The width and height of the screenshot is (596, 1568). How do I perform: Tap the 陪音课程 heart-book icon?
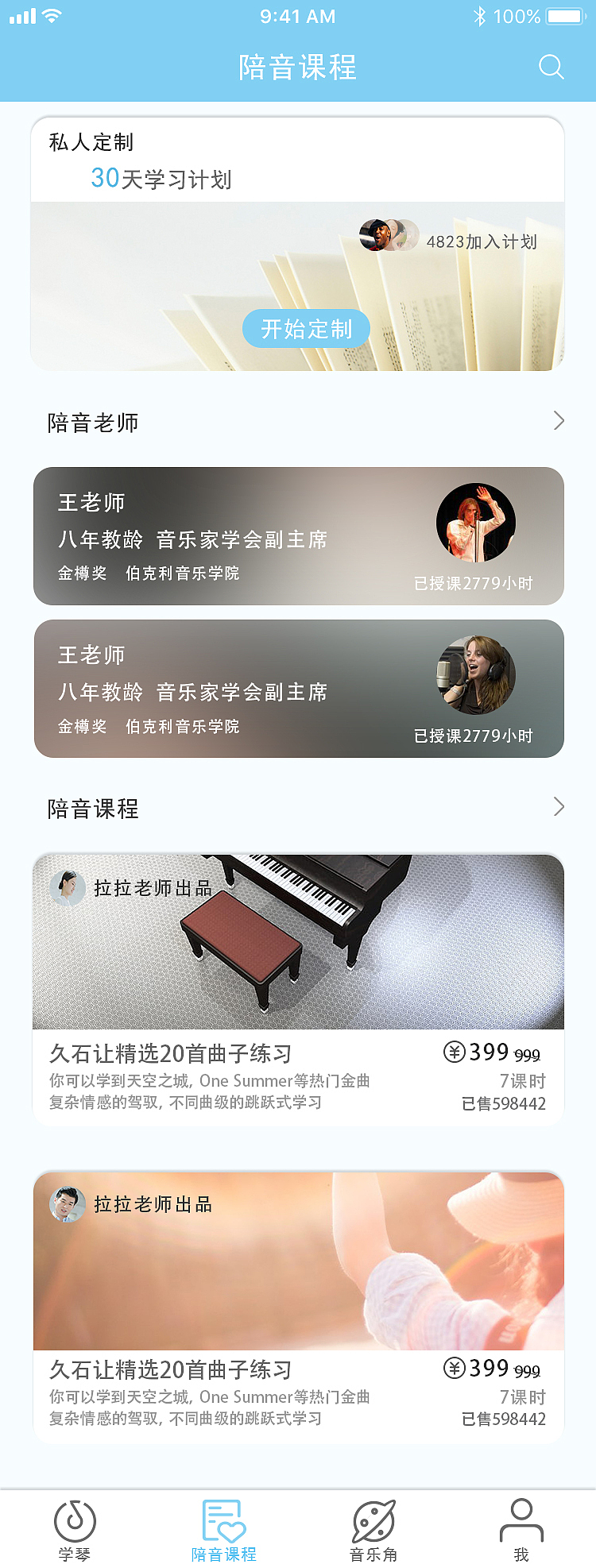(x=226, y=1517)
